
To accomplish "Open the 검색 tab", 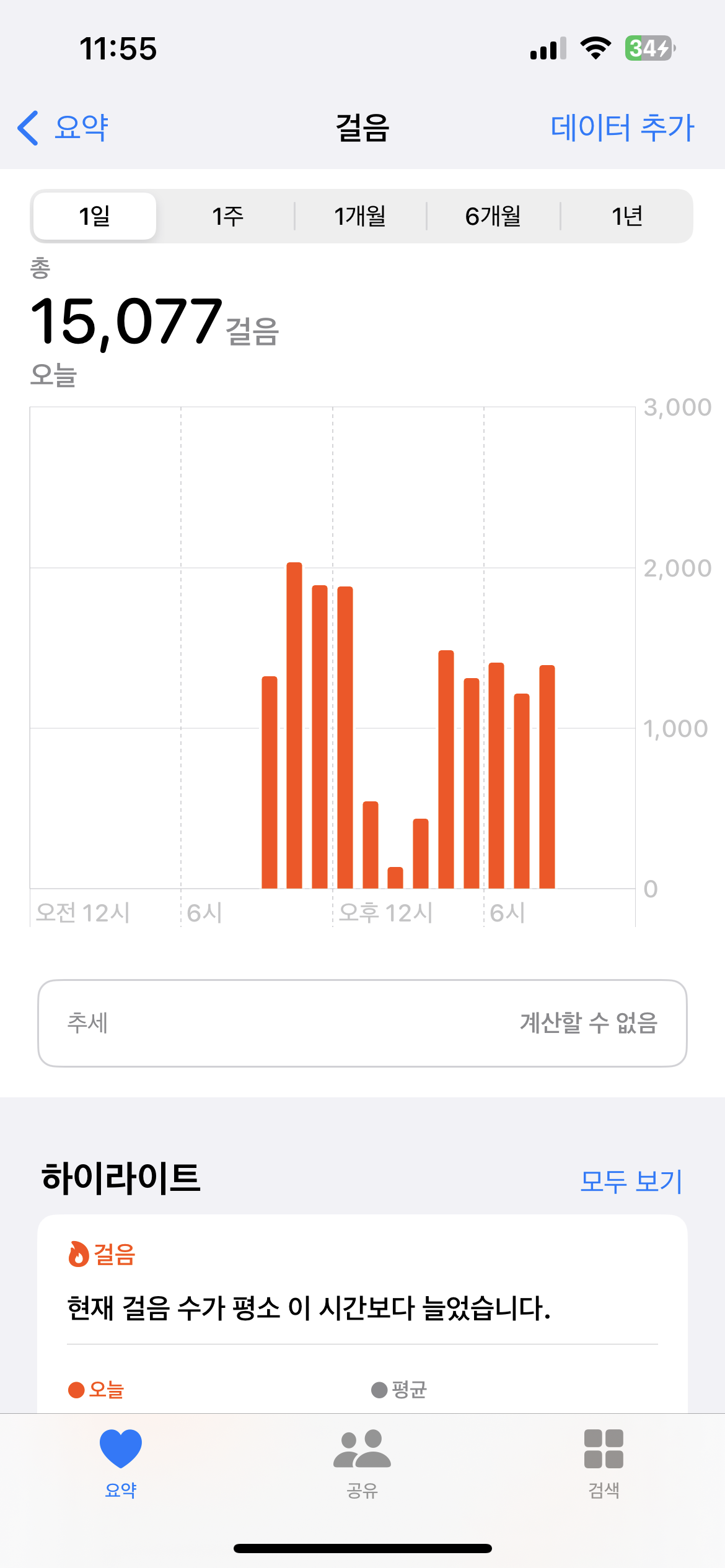I will tap(604, 1463).
